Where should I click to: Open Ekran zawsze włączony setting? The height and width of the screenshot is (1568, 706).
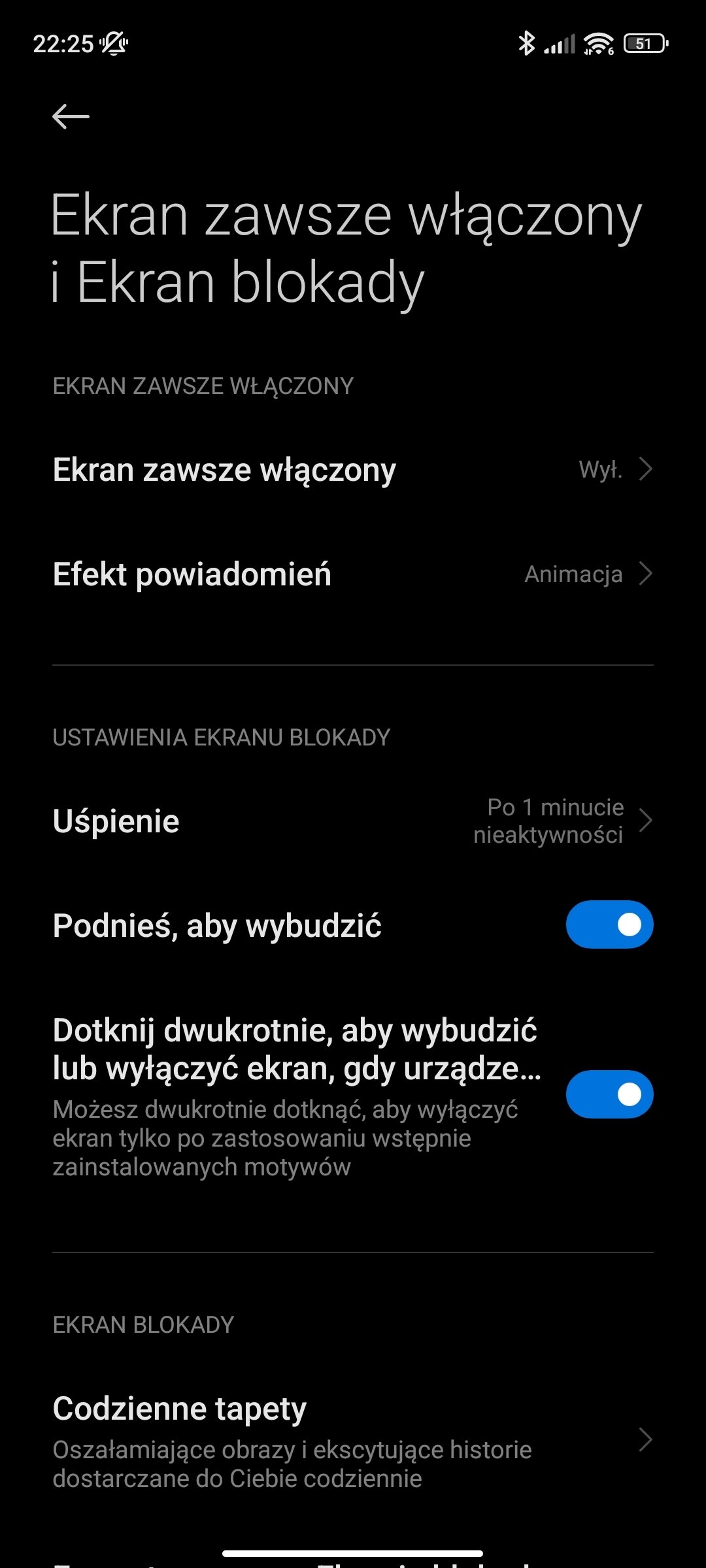353,469
